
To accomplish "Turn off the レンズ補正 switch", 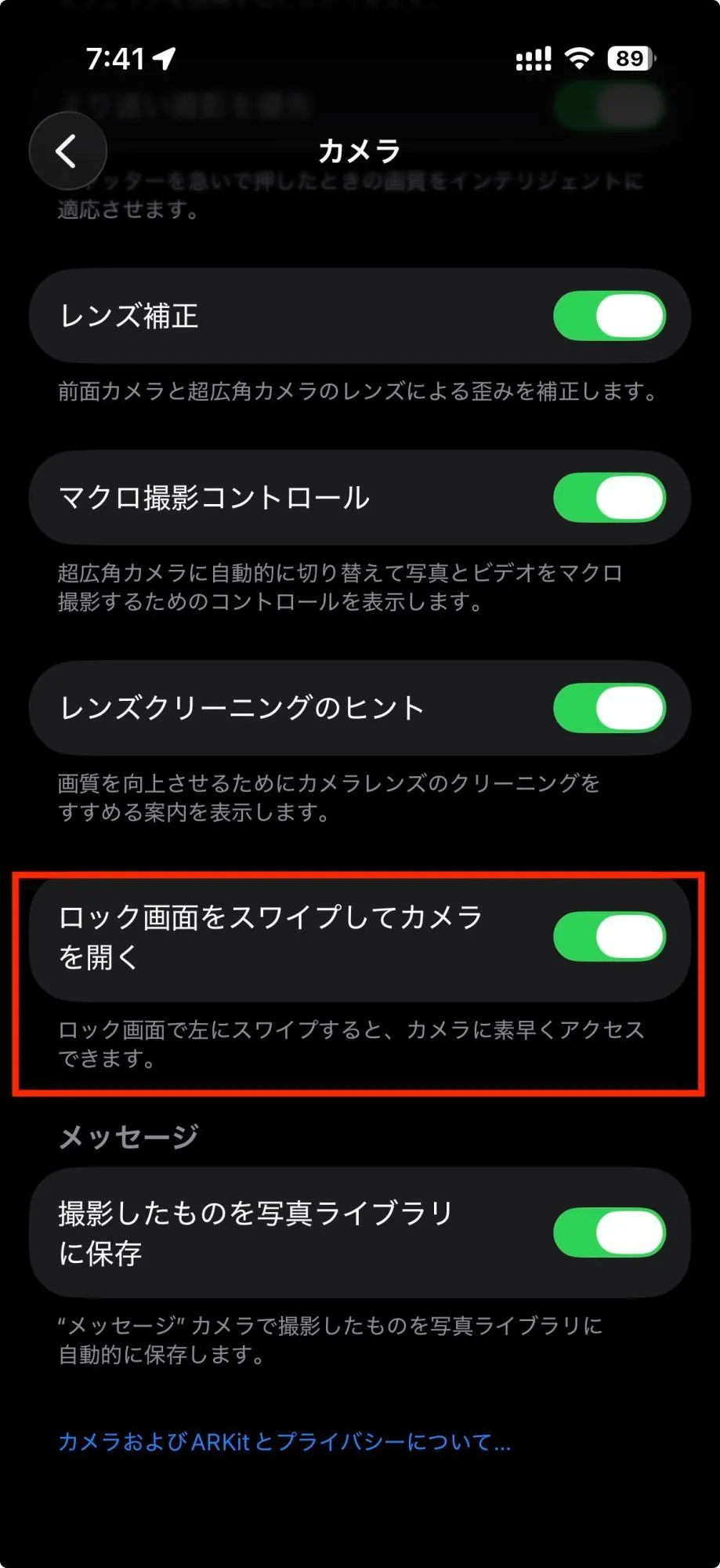I will click(609, 316).
